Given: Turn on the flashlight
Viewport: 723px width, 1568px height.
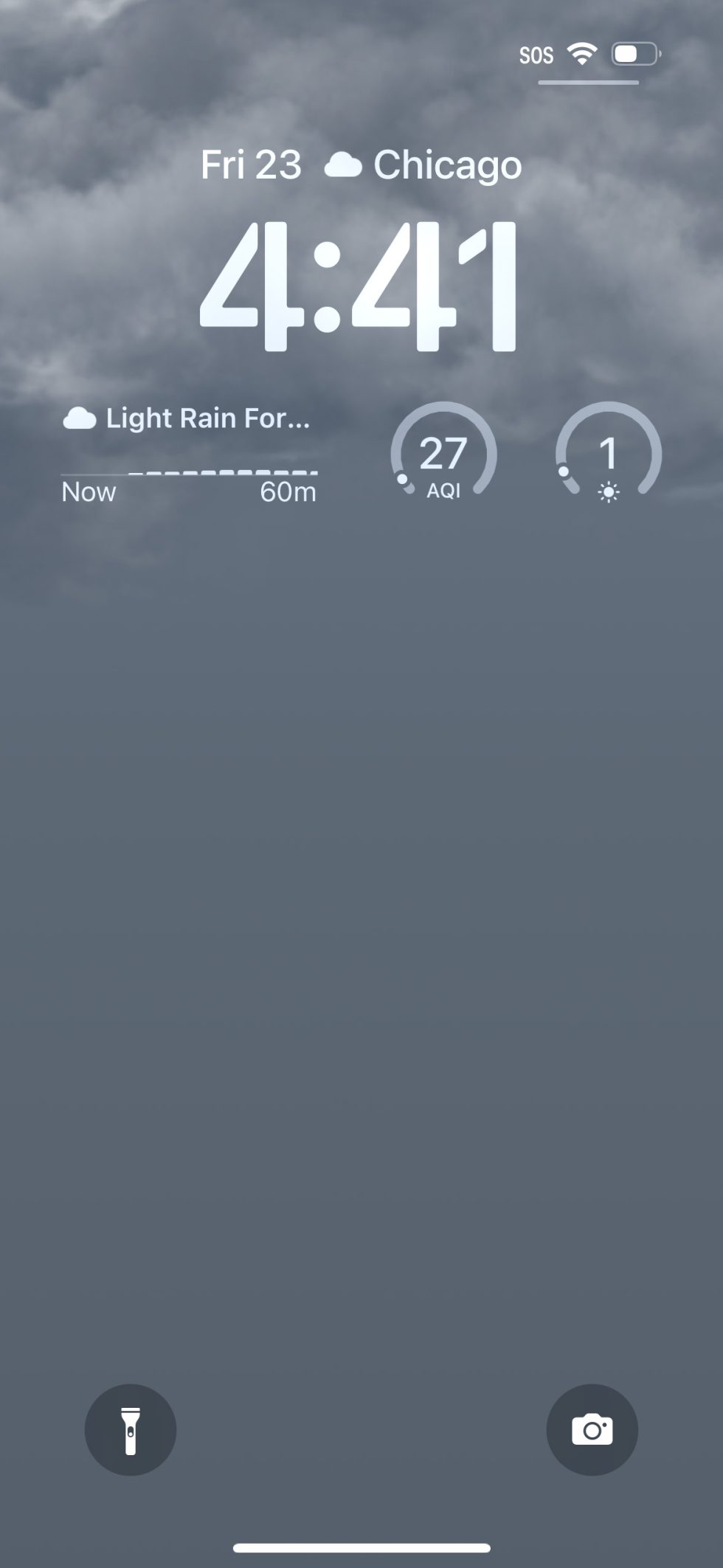Looking at the screenshot, I should pyautogui.click(x=131, y=1429).
